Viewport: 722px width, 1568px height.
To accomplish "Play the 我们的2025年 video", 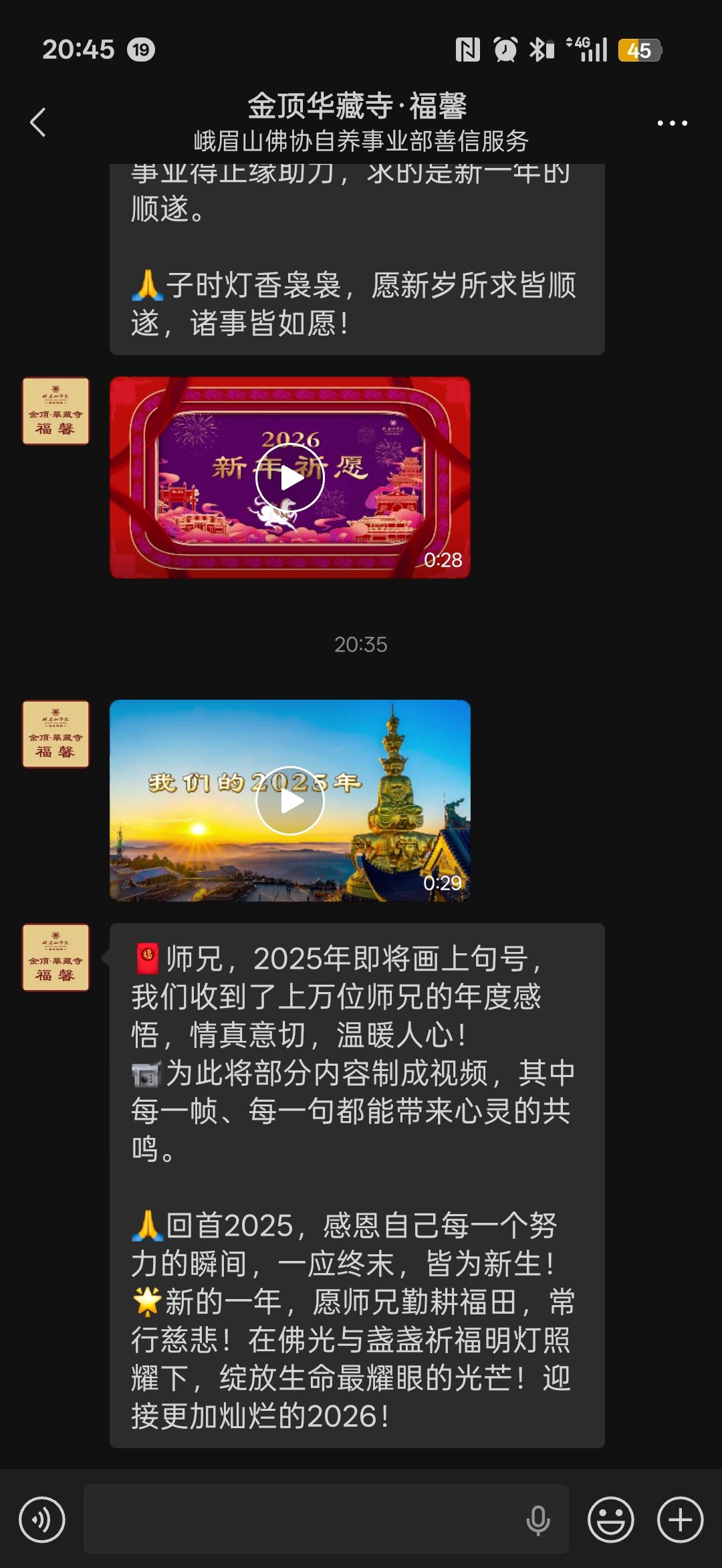I will click(290, 801).
